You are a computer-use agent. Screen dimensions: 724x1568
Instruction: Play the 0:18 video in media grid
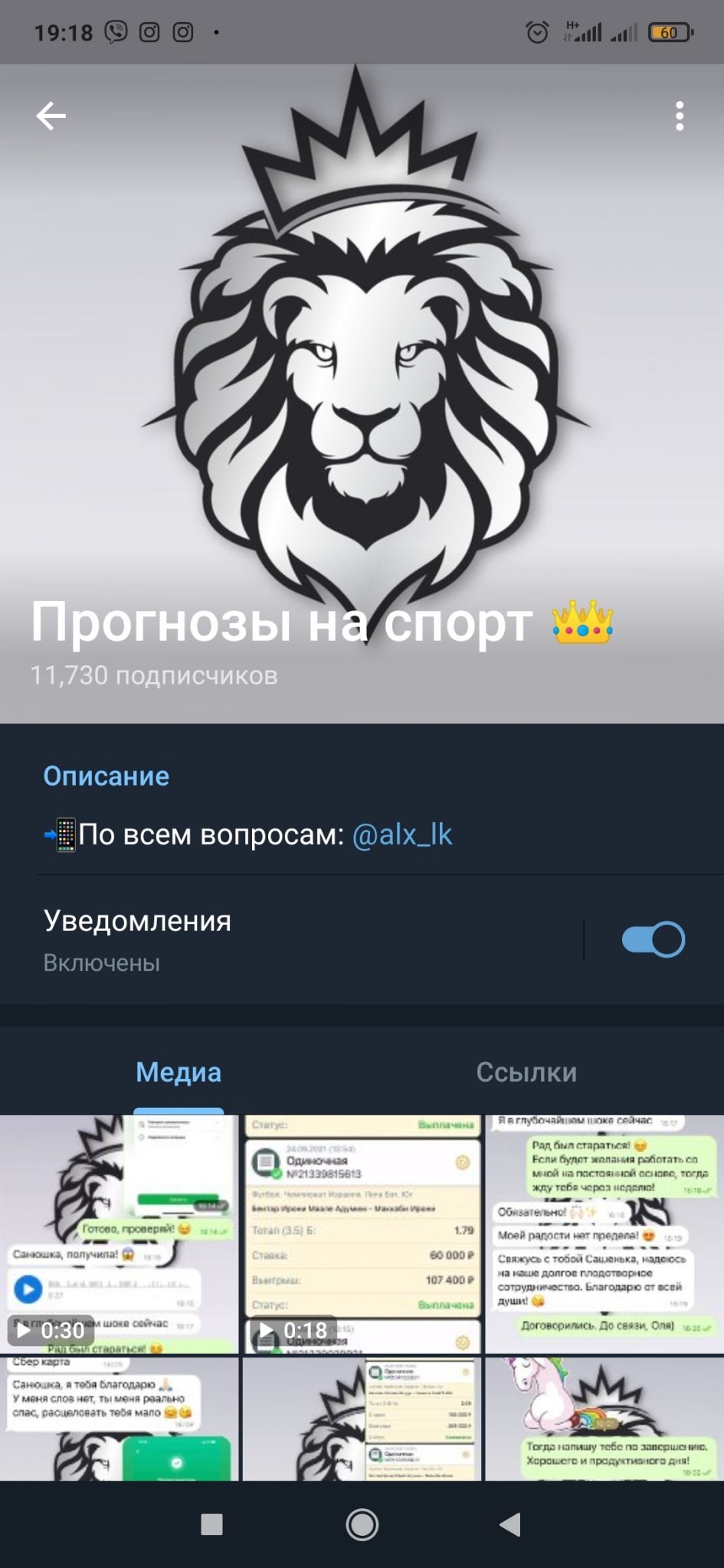(x=362, y=1234)
